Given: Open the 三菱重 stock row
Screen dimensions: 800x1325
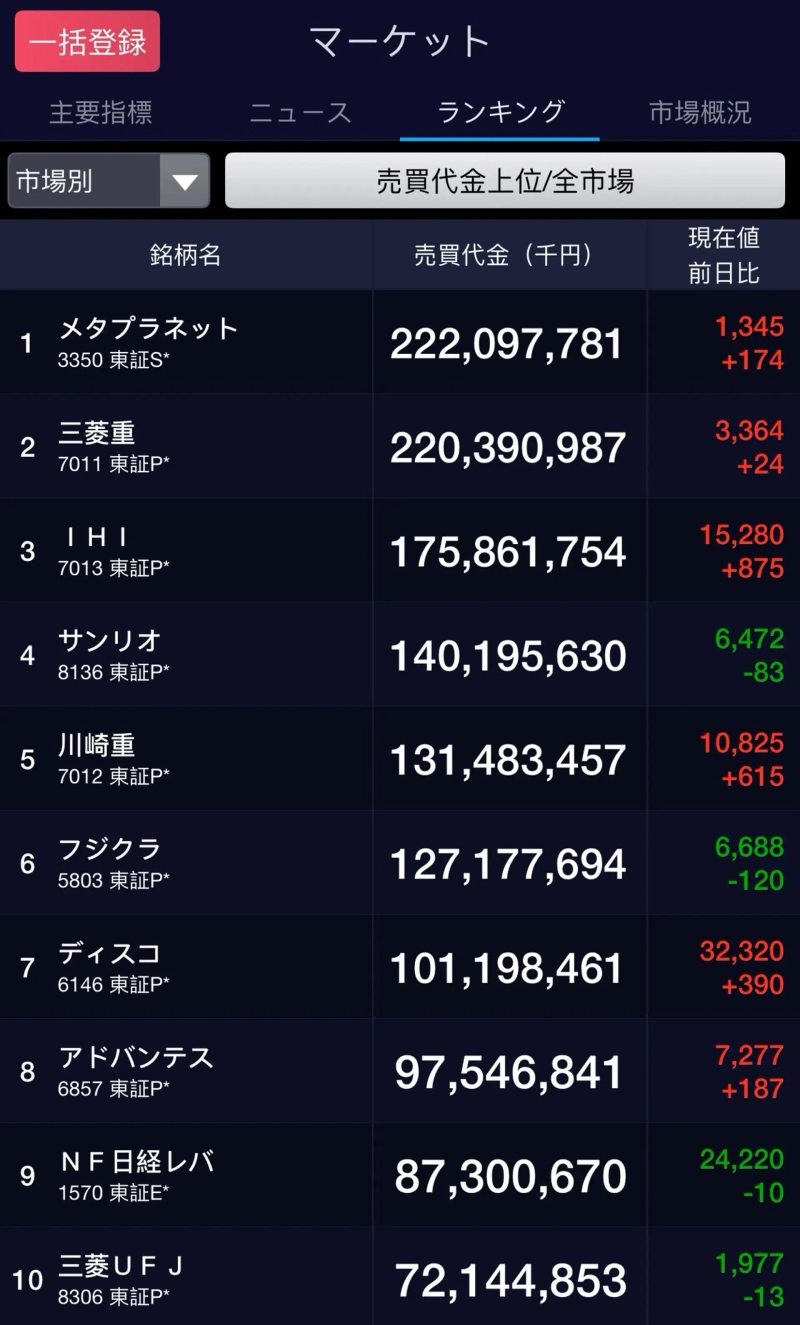Looking at the screenshot, I should click(x=400, y=447).
